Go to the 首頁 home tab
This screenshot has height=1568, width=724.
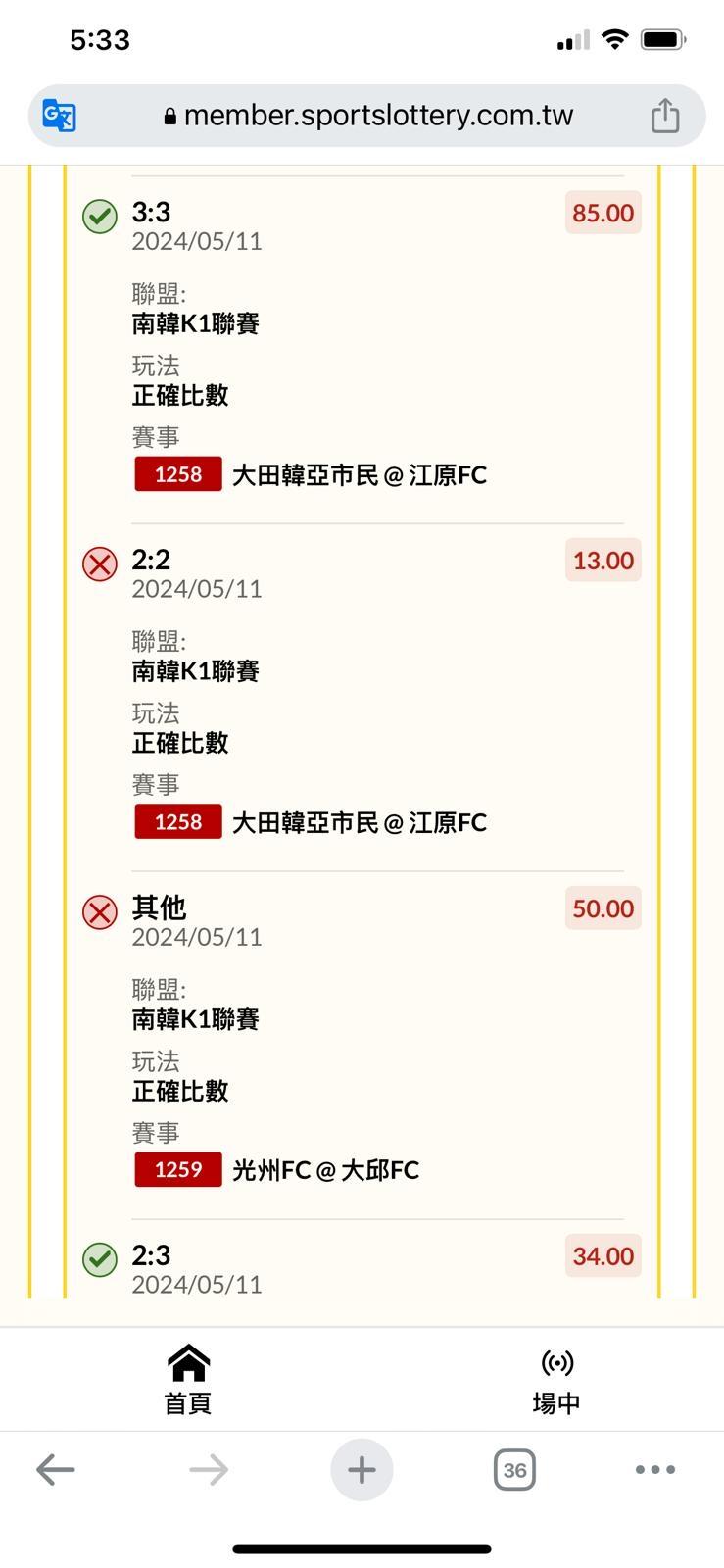(188, 1380)
